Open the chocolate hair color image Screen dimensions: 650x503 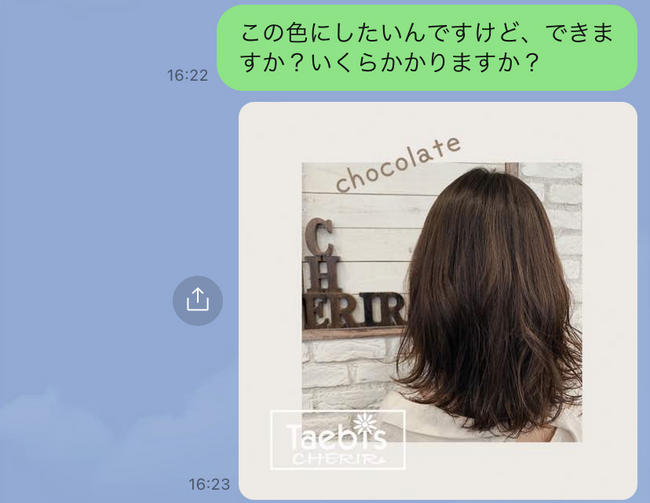[x=438, y=300]
